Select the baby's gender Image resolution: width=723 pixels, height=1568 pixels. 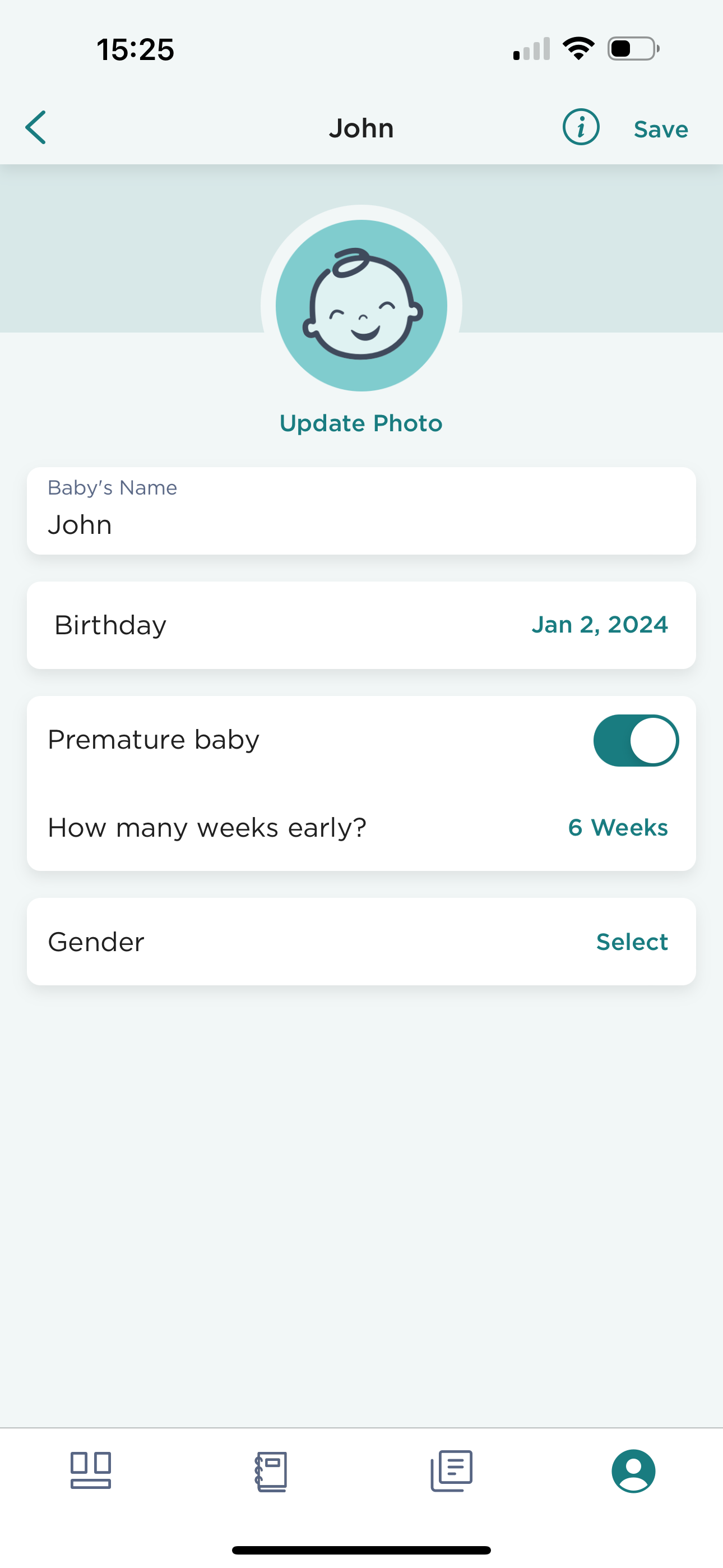(631, 942)
